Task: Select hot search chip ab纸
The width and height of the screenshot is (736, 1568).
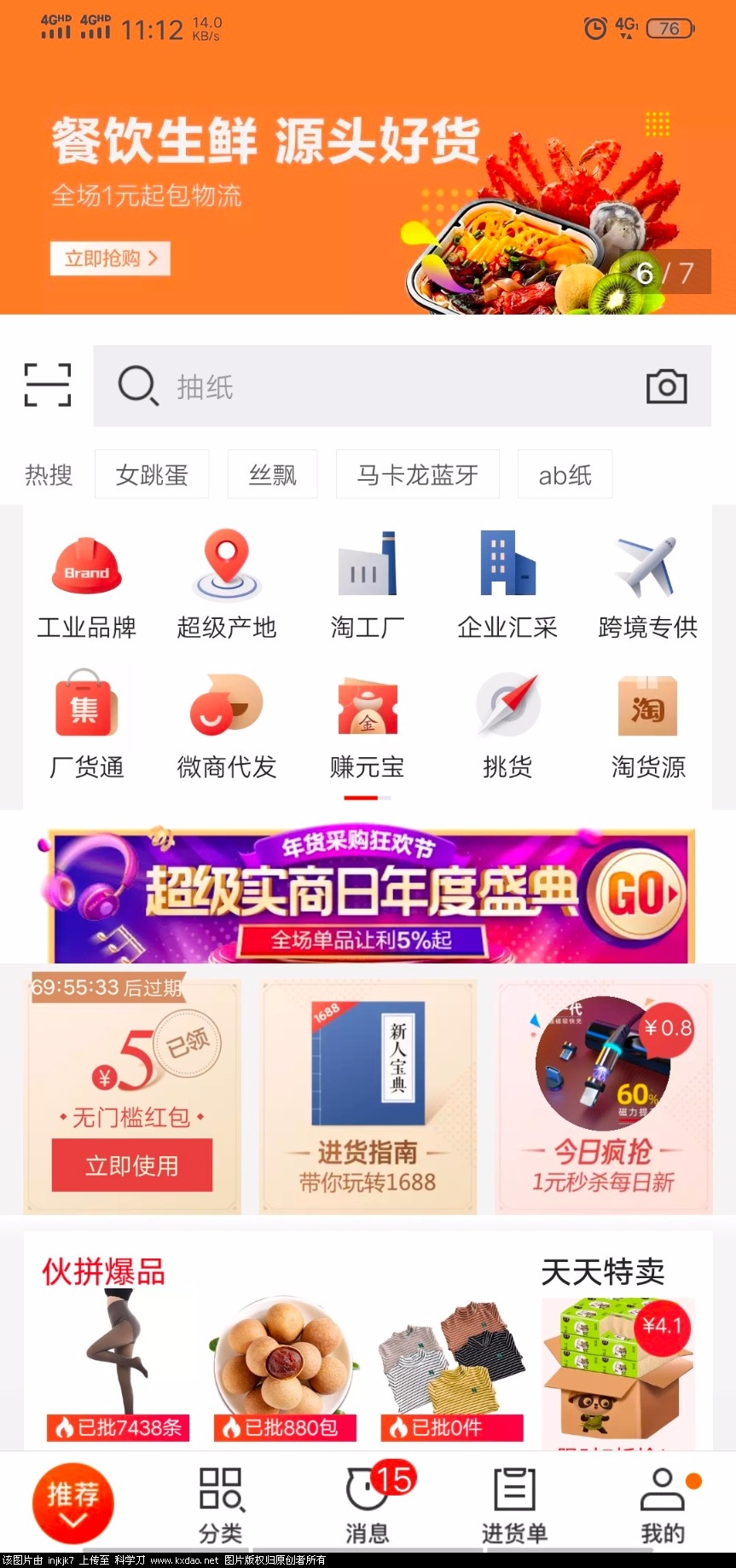Action: 565,474
